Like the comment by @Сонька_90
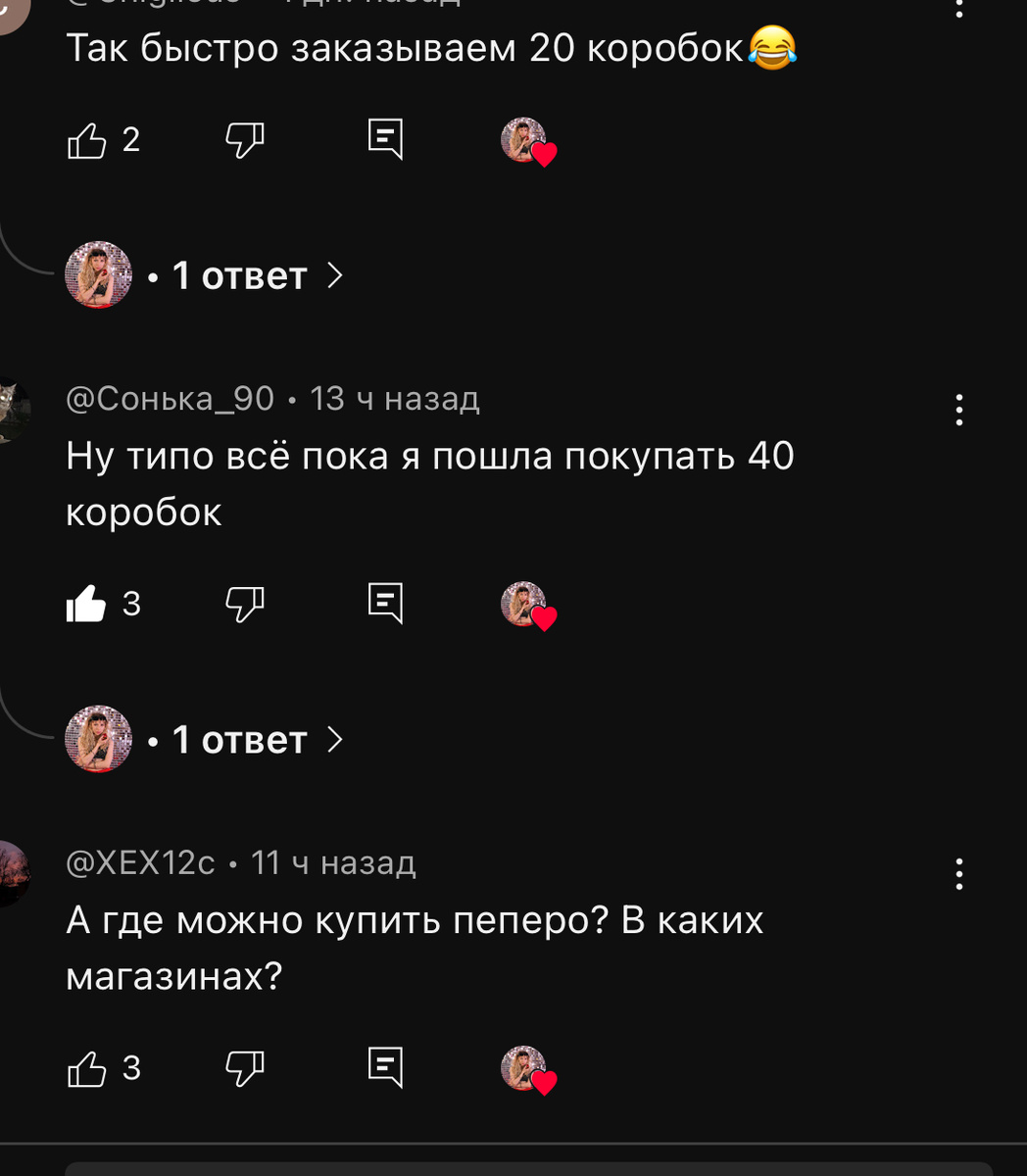This screenshot has width=1027, height=1176. coord(90,604)
